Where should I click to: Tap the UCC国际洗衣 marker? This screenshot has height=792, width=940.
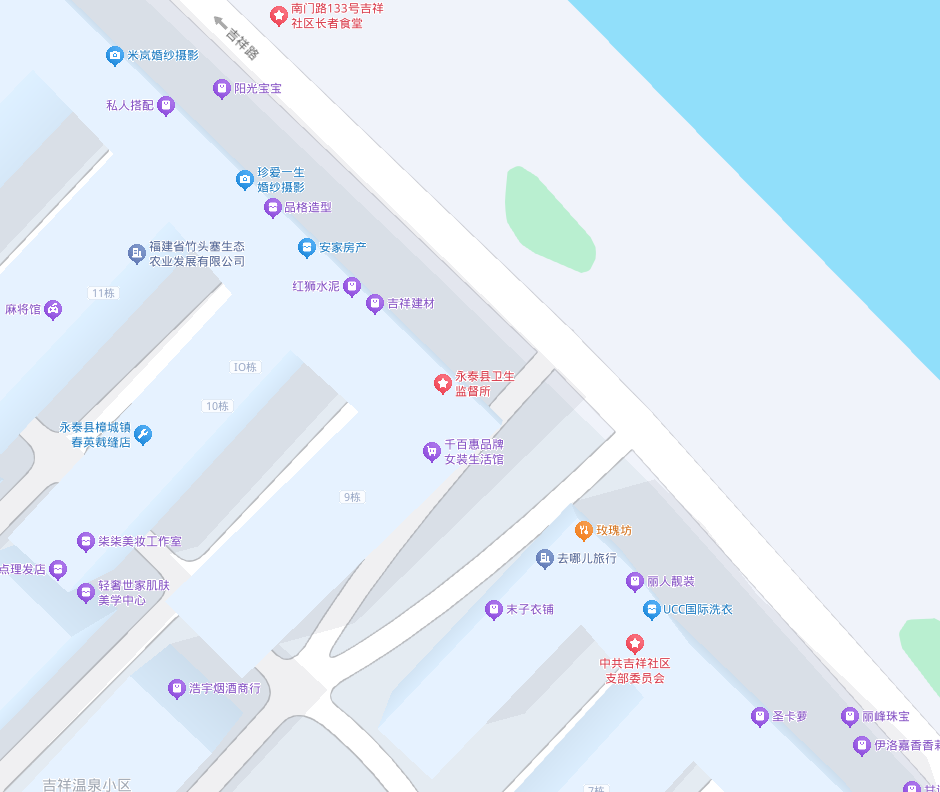pos(651,610)
